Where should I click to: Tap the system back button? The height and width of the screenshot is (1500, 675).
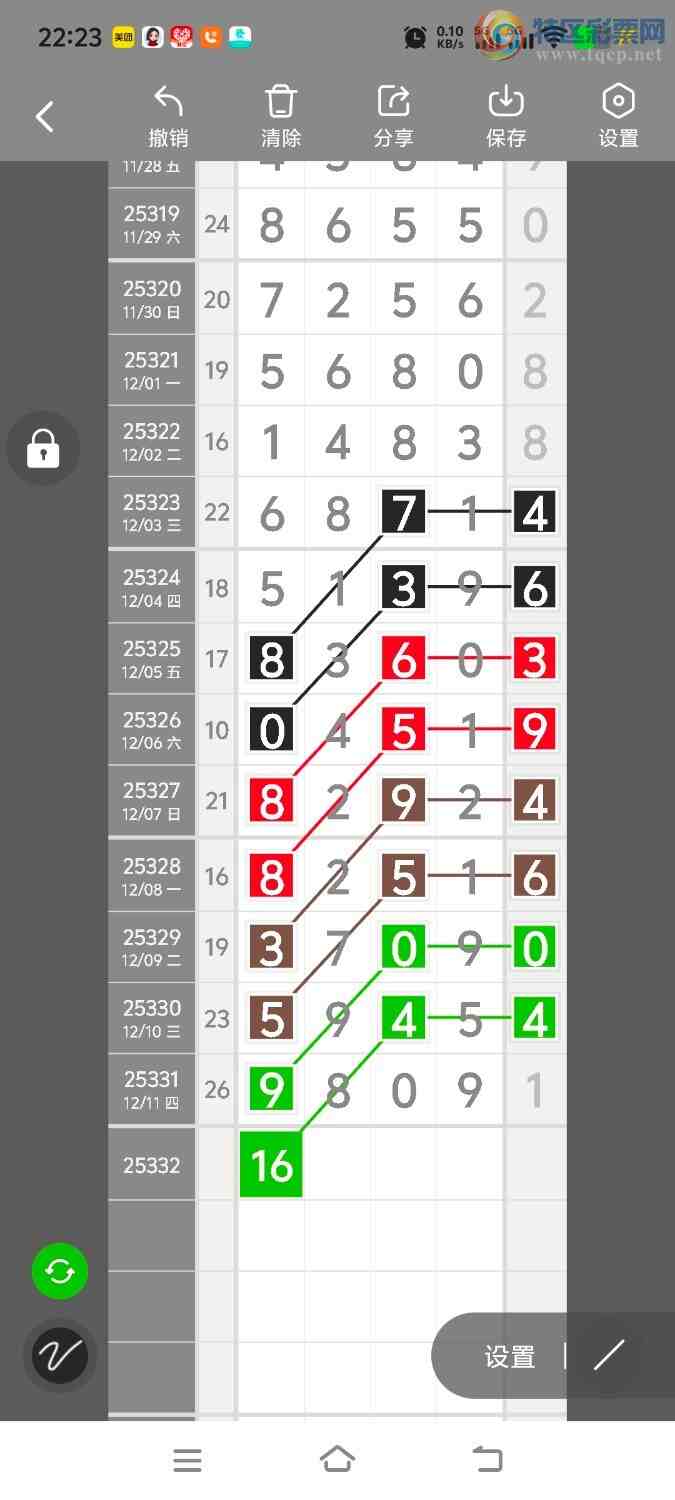click(488, 1460)
